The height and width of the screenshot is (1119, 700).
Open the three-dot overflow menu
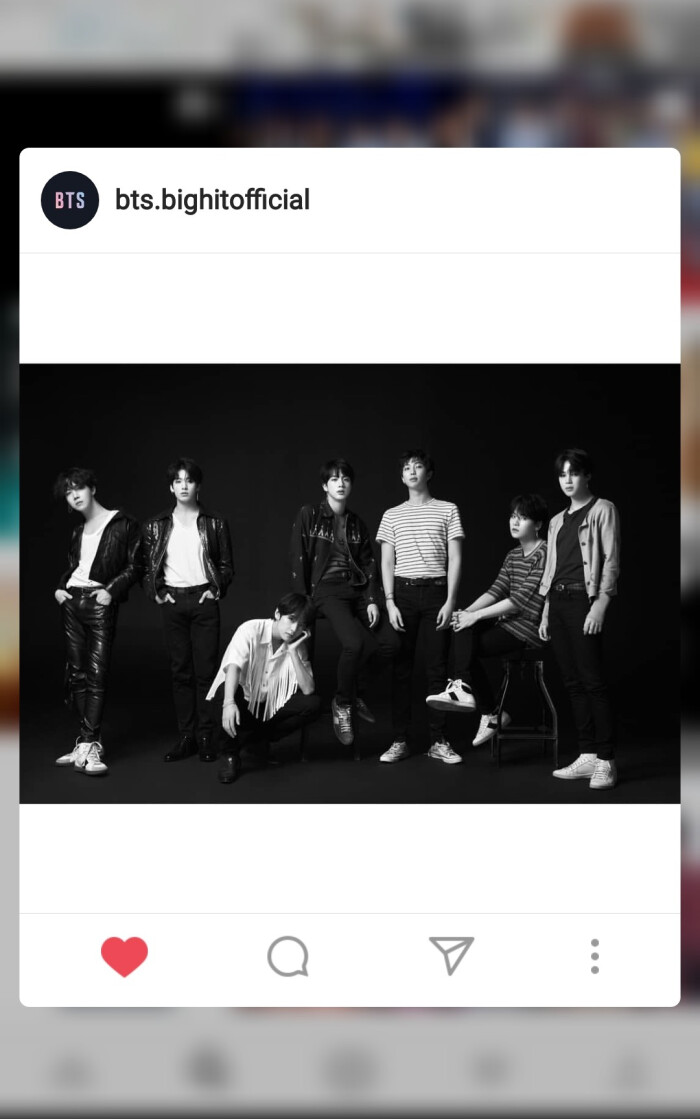coord(594,957)
